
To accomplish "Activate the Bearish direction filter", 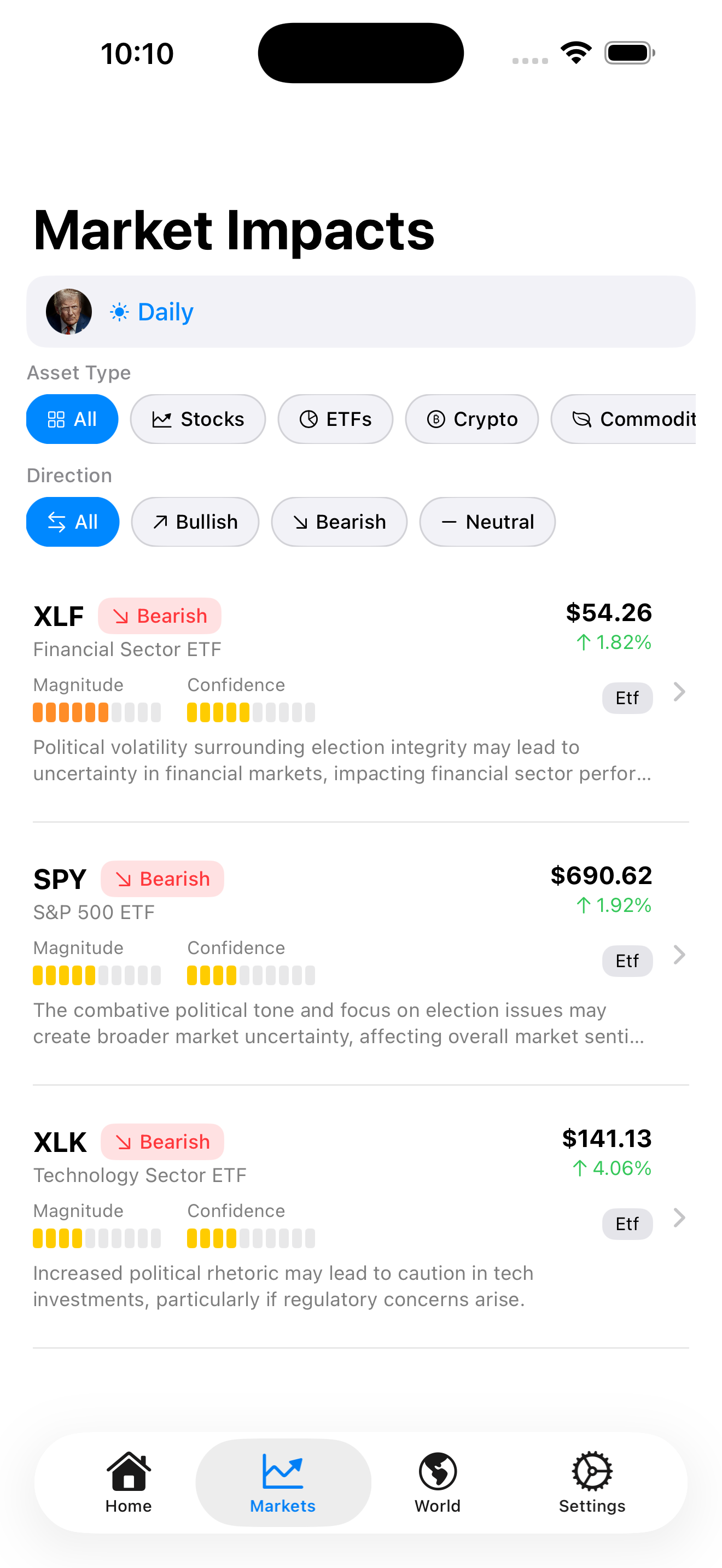I will [339, 522].
